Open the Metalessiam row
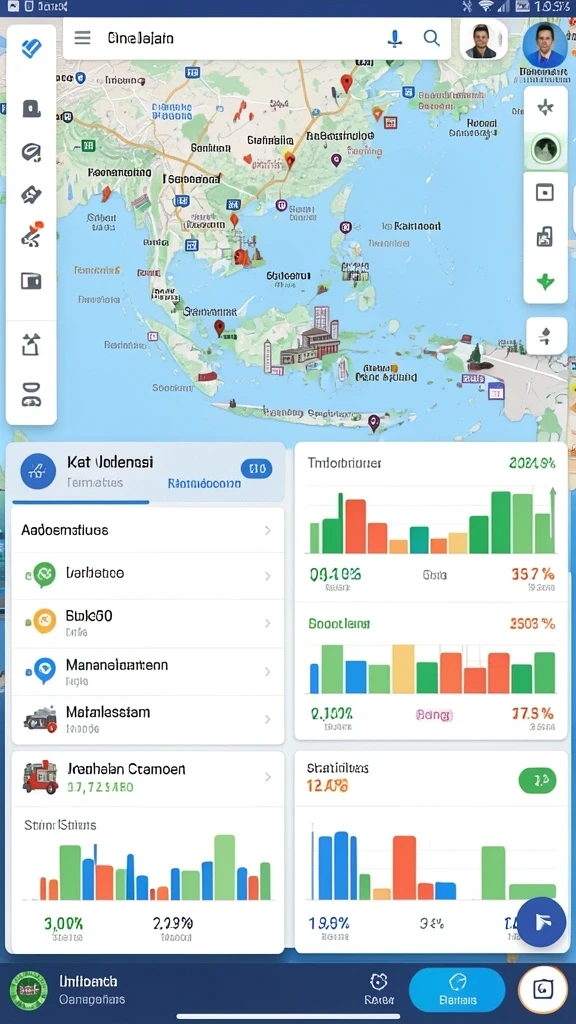 (148, 719)
